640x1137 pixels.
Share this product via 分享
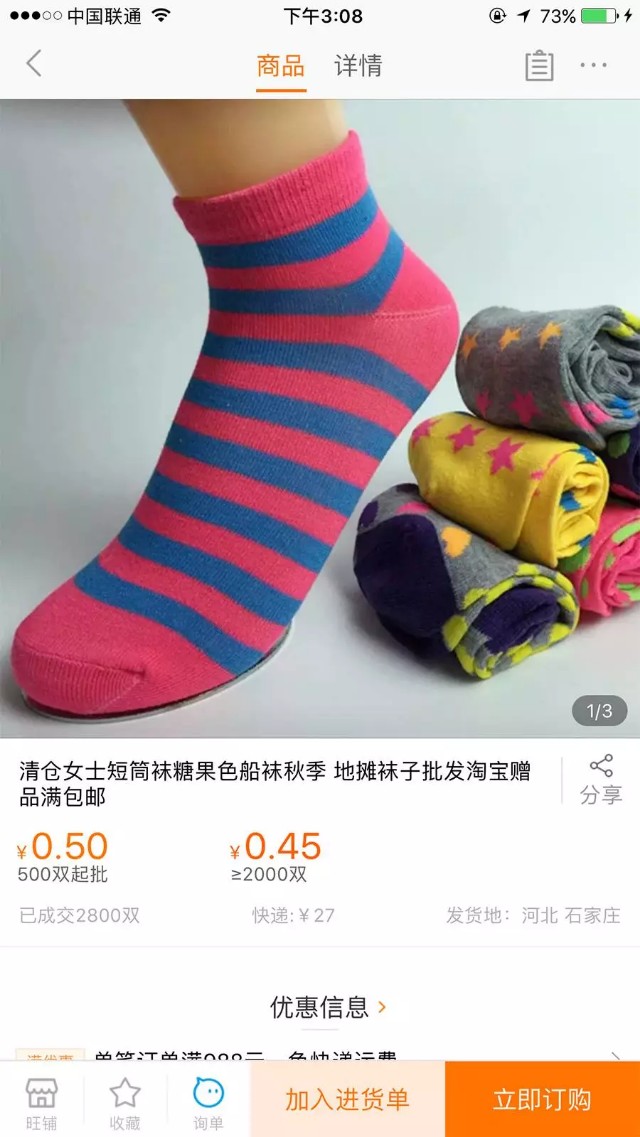click(600, 781)
